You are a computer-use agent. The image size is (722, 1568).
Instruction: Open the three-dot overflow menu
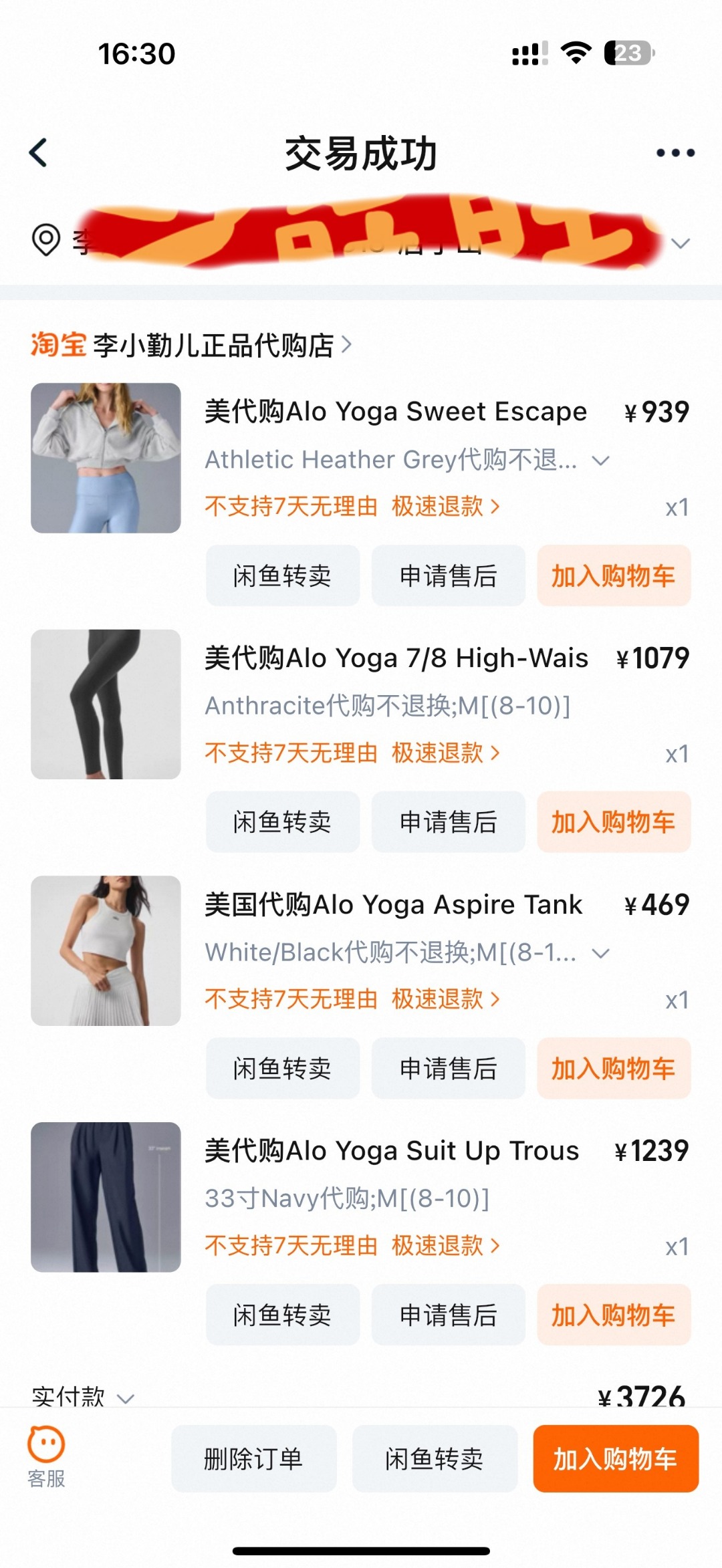675,153
